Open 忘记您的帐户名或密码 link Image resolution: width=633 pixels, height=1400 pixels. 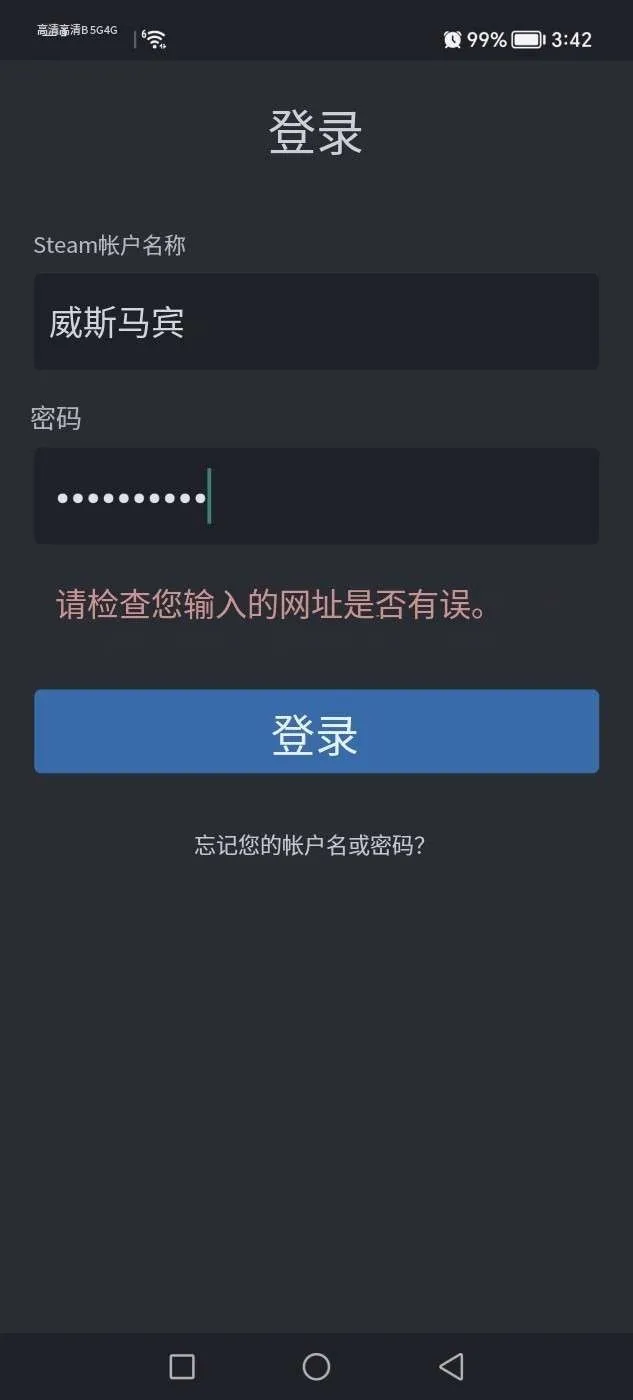[310, 845]
